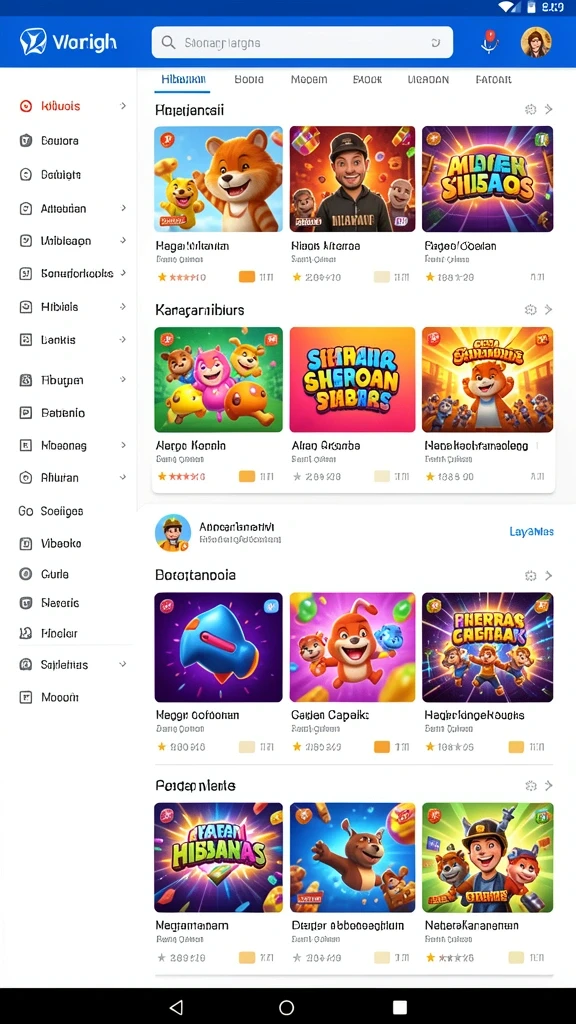This screenshot has width=576, height=1024.
Task: Tap the Layanes link beside the banner
Action: 532,532
